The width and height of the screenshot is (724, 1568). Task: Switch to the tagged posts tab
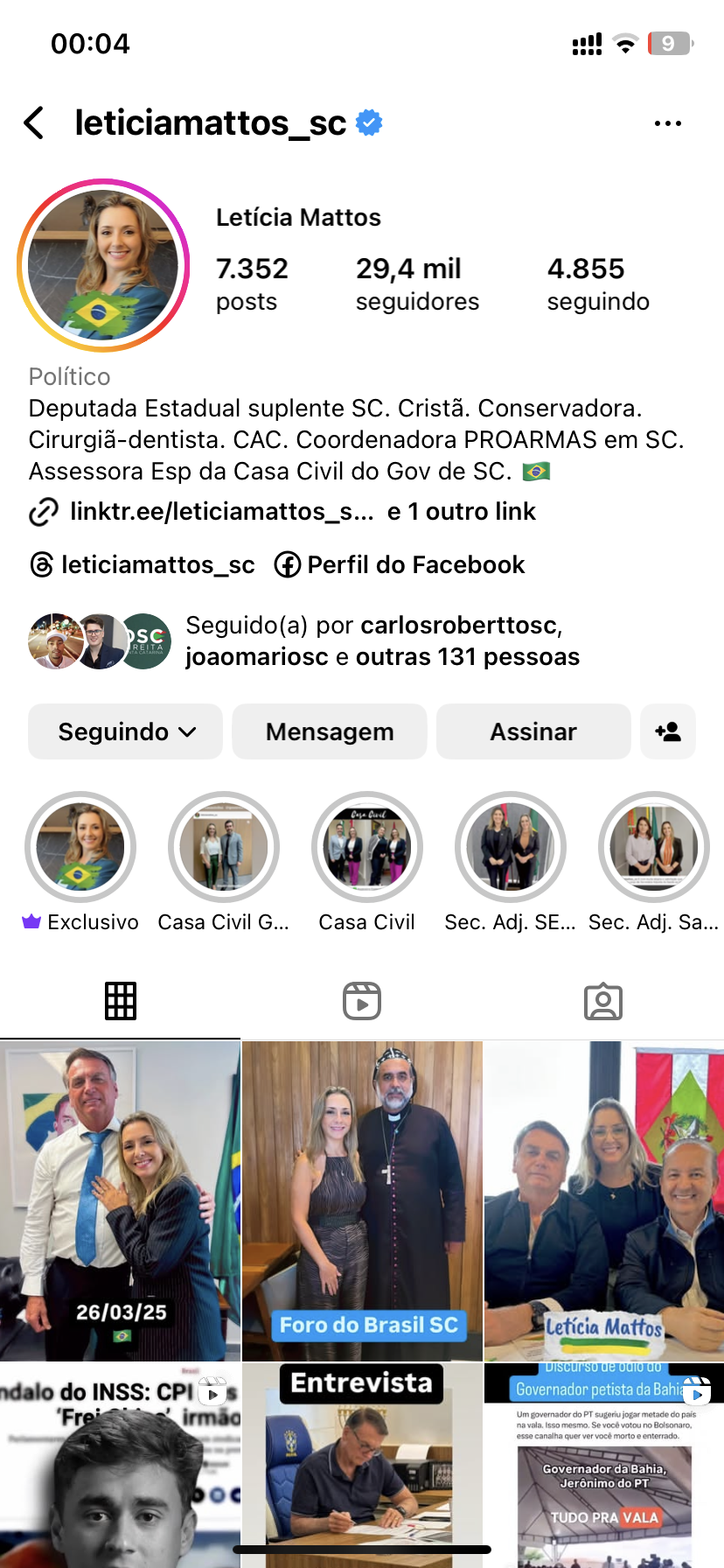[603, 1001]
